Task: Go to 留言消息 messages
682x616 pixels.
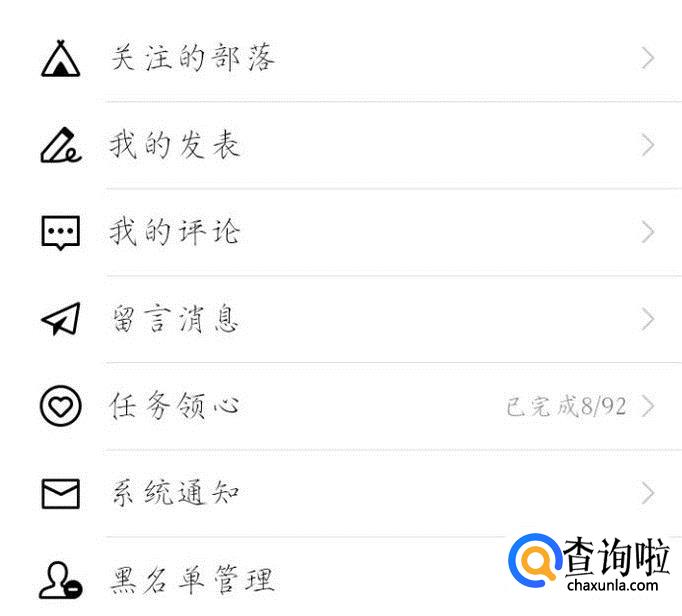Action: click(x=176, y=320)
